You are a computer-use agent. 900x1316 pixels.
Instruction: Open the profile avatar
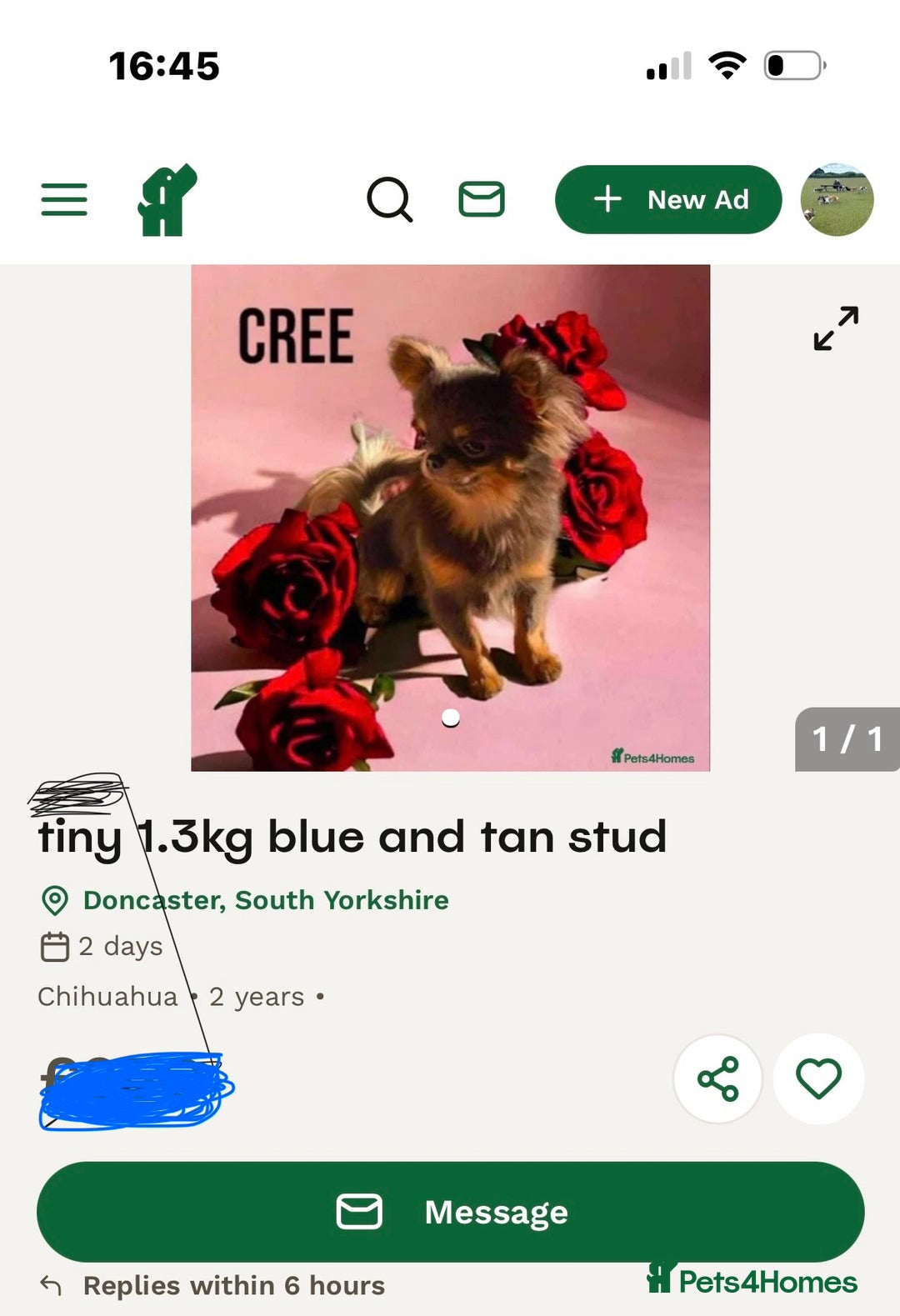click(x=837, y=200)
